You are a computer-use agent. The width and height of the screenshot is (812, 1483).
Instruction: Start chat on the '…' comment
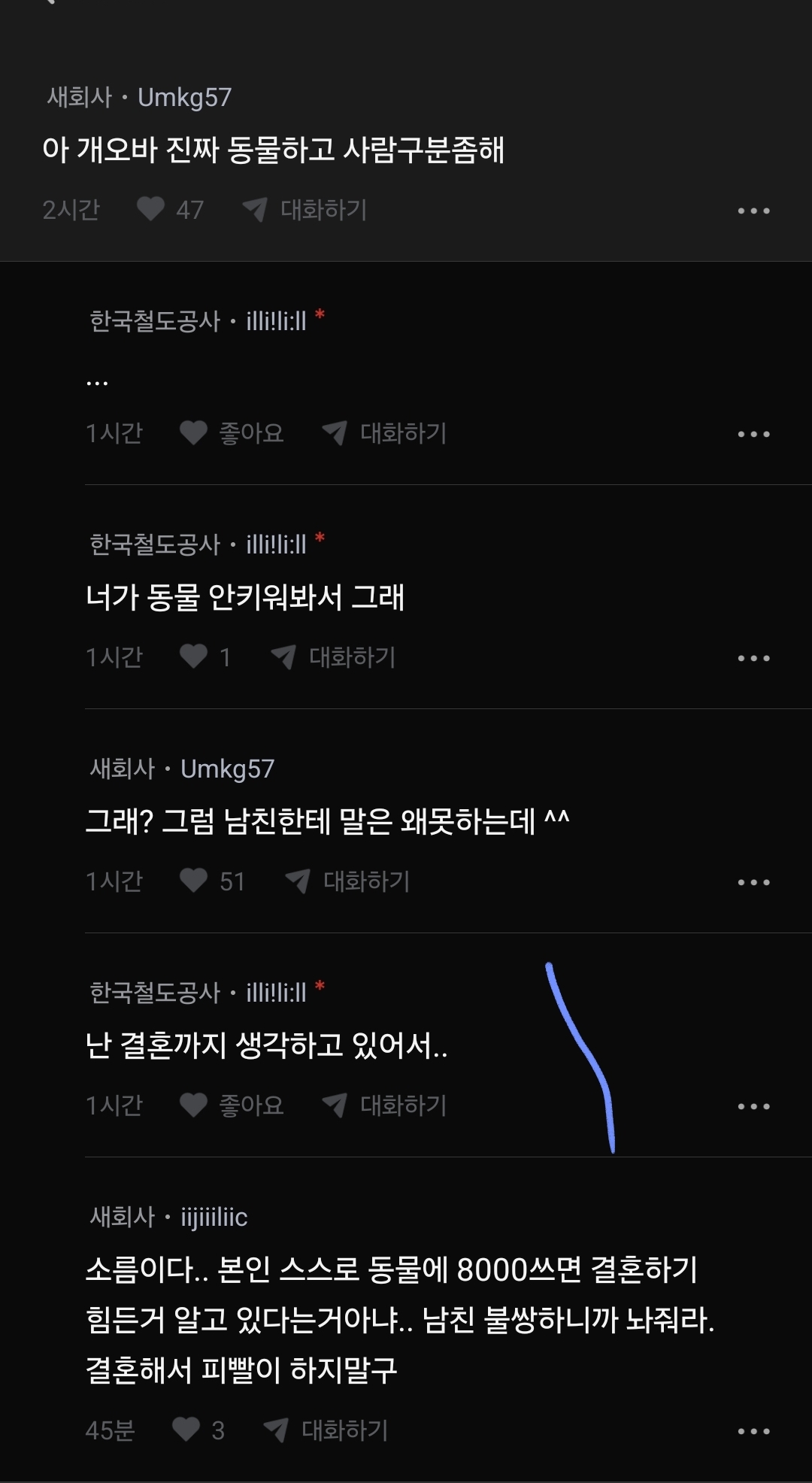pos(385,433)
